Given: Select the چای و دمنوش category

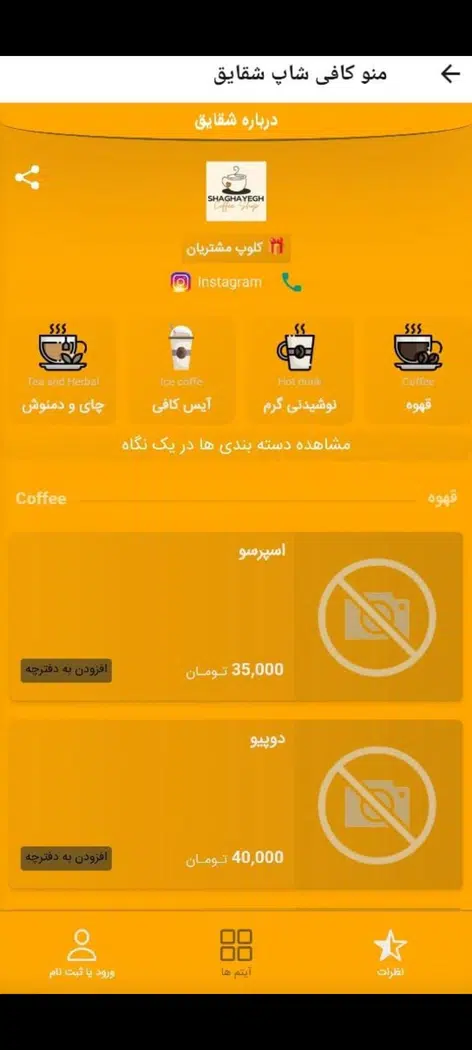Looking at the screenshot, I should click(62, 370).
